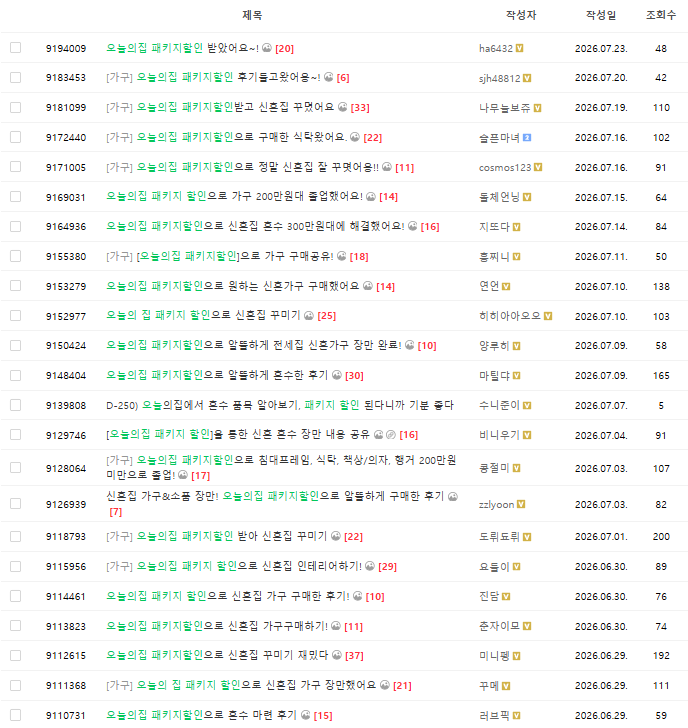Open post 9110731 about 혼수 마련 후기
688x728 pixels.
201,715
